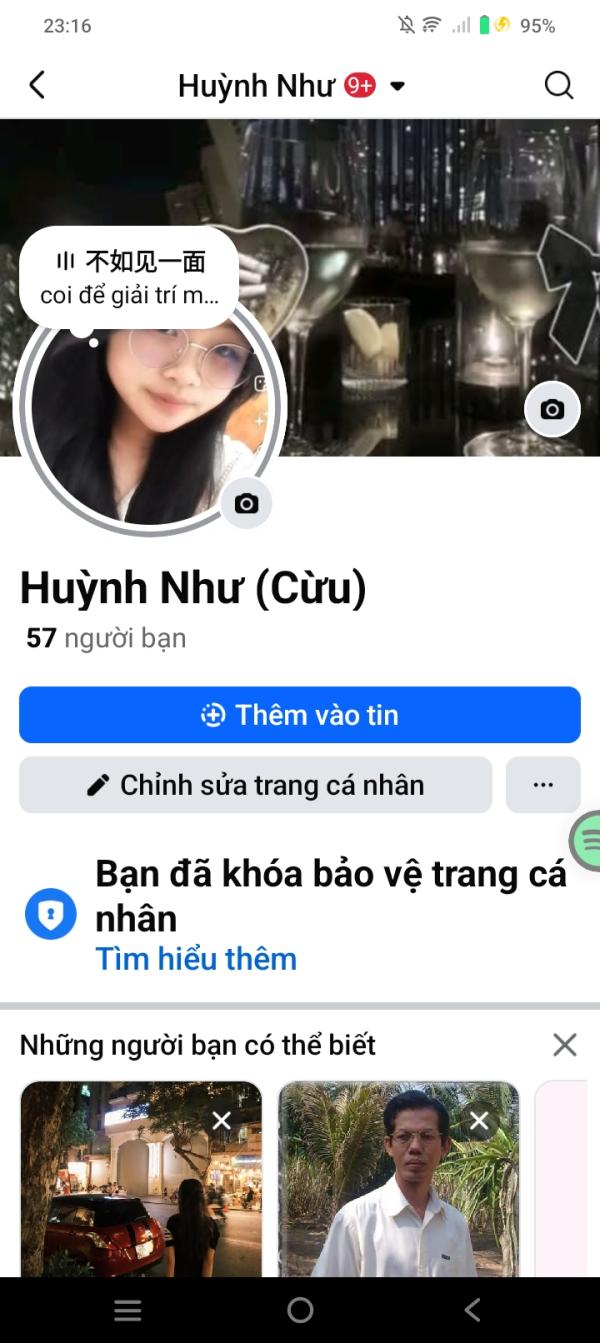600x1343 pixels.
Task: Open suggested friend card with red car
Action: [141, 1179]
